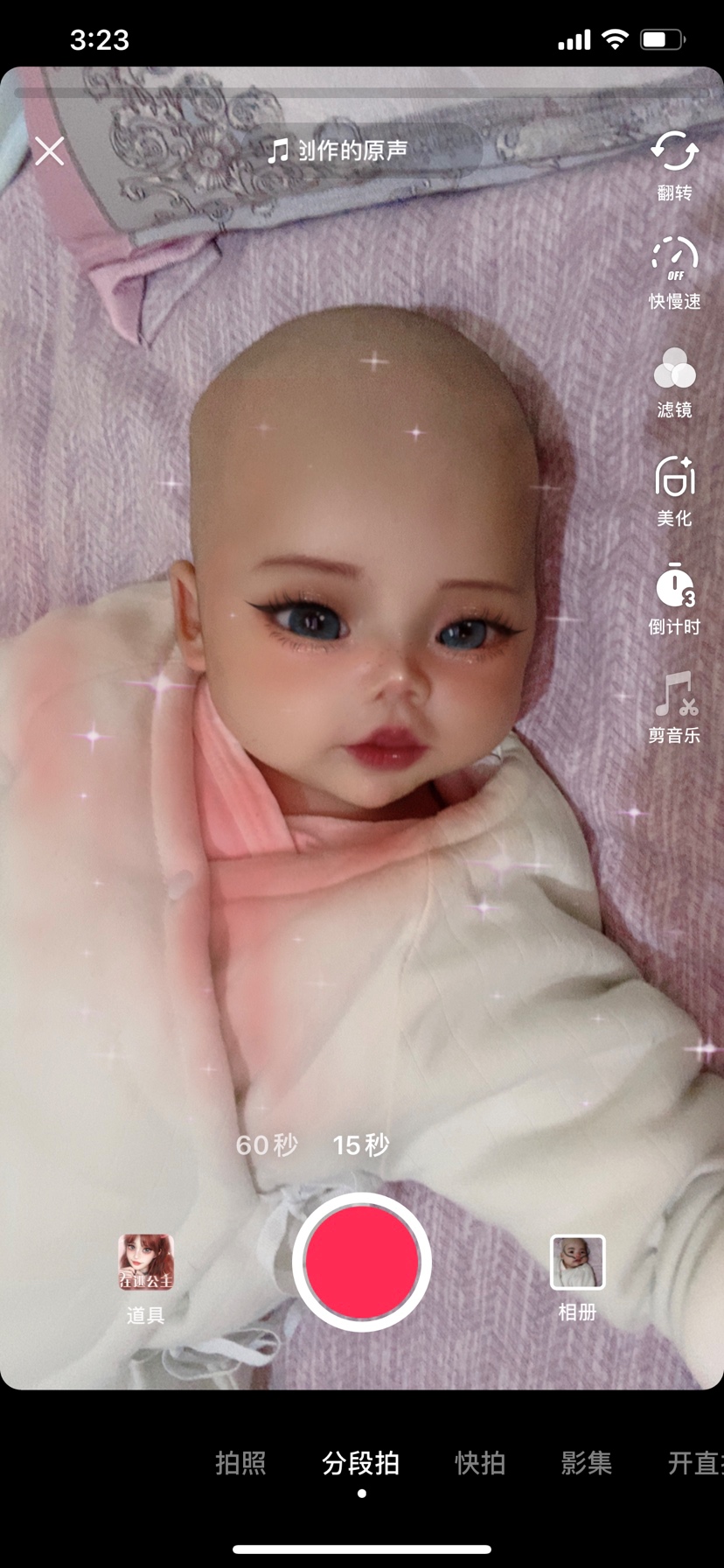Select the 15秒 recording duration
724x1568 pixels.
point(361,1144)
